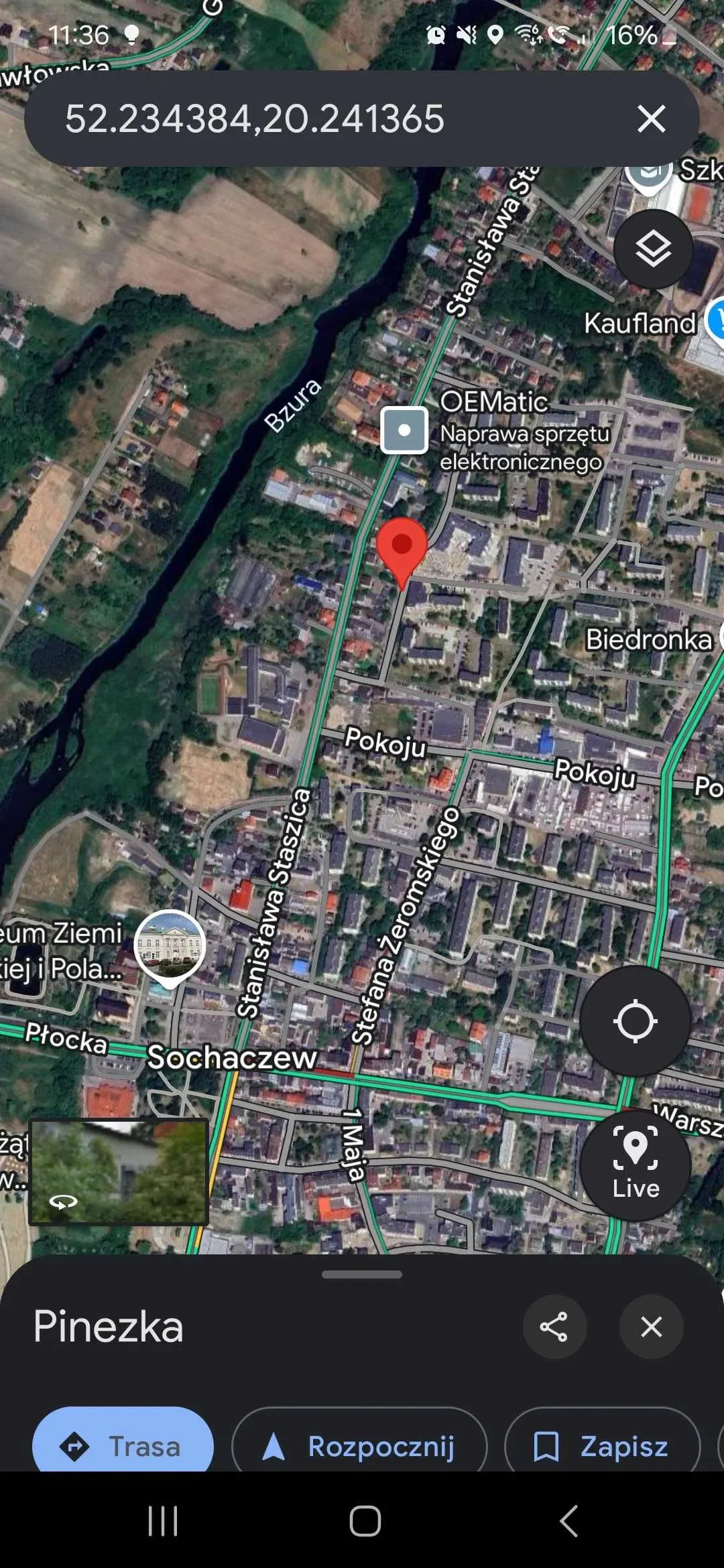Open recent apps from the navigation bar
724x1568 pixels.
coord(163,1520)
